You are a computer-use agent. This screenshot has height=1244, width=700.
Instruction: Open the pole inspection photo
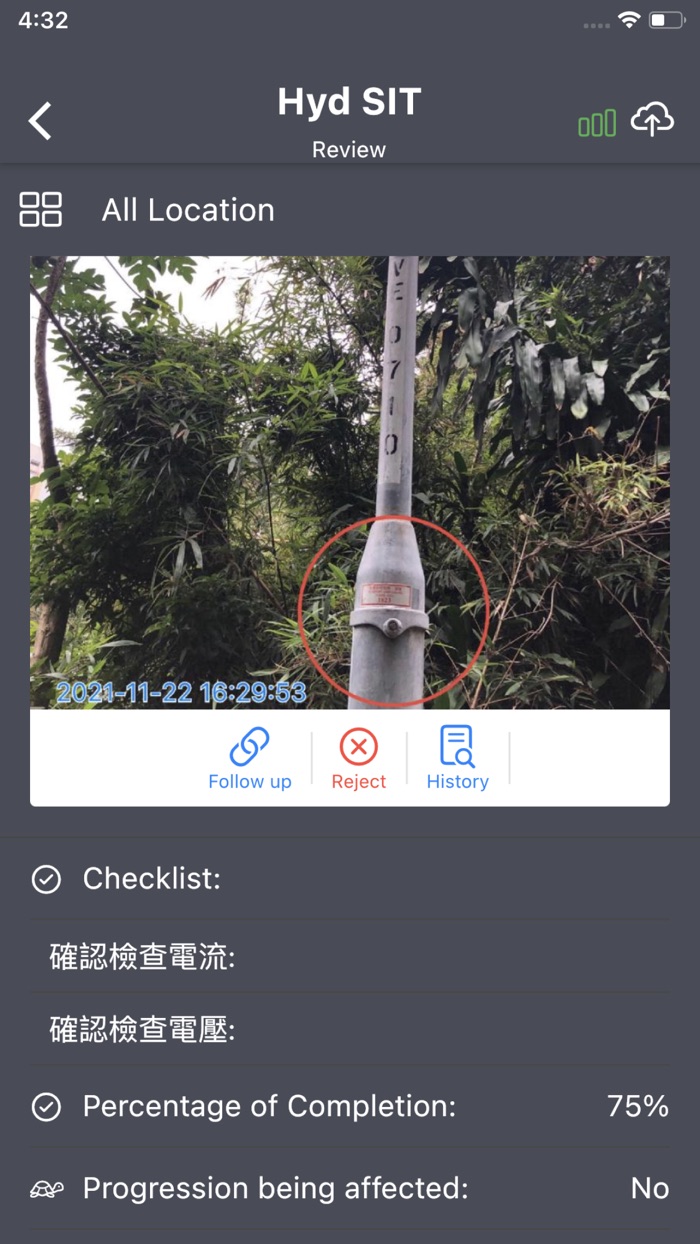pos(350,482)
